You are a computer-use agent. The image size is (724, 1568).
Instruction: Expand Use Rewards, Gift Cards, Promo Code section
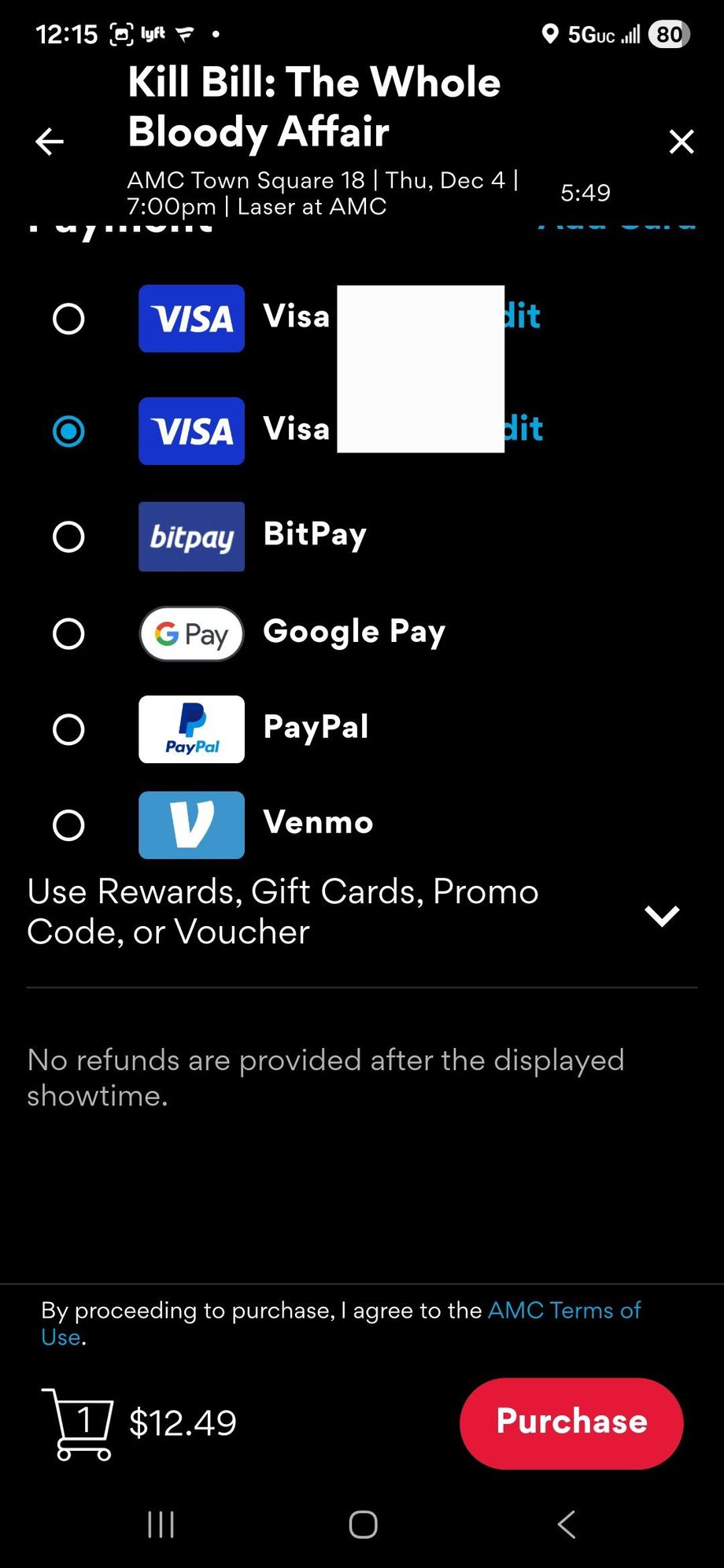(x=662, y=914)
